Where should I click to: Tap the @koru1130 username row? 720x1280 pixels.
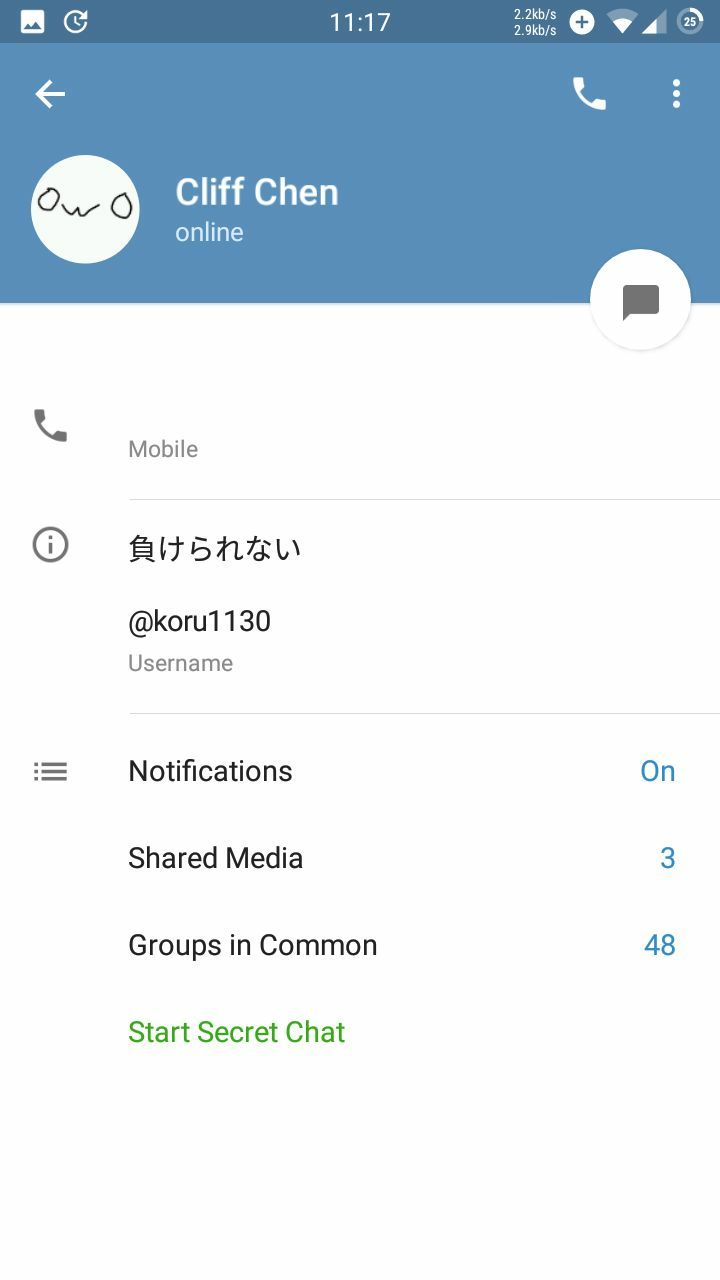360,640
